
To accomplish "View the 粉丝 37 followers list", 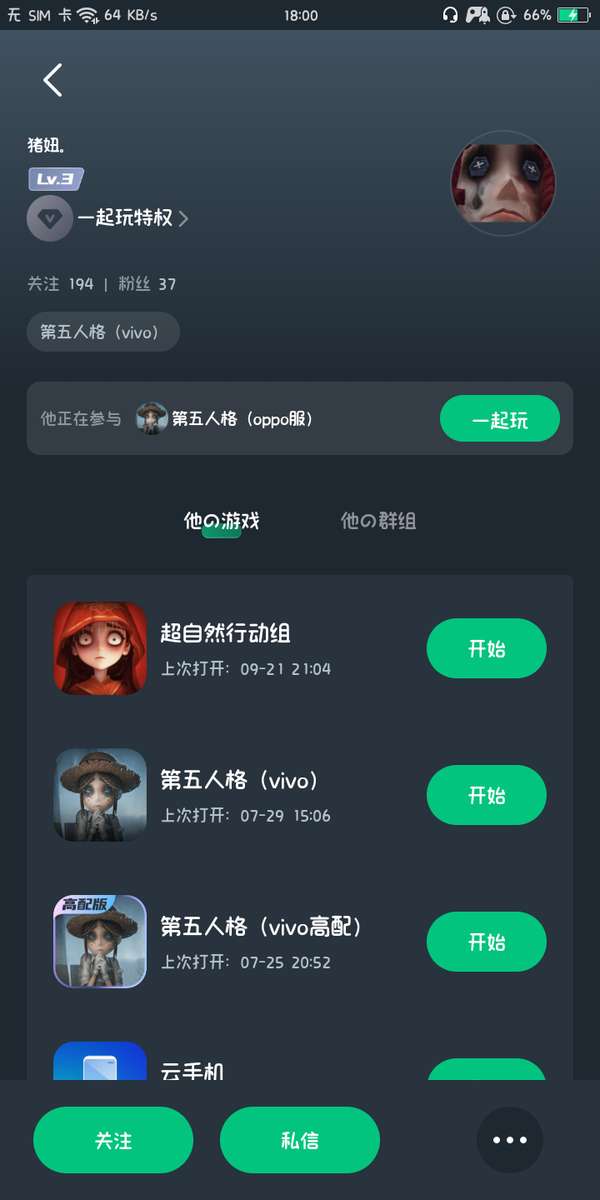I will [147, 284].
